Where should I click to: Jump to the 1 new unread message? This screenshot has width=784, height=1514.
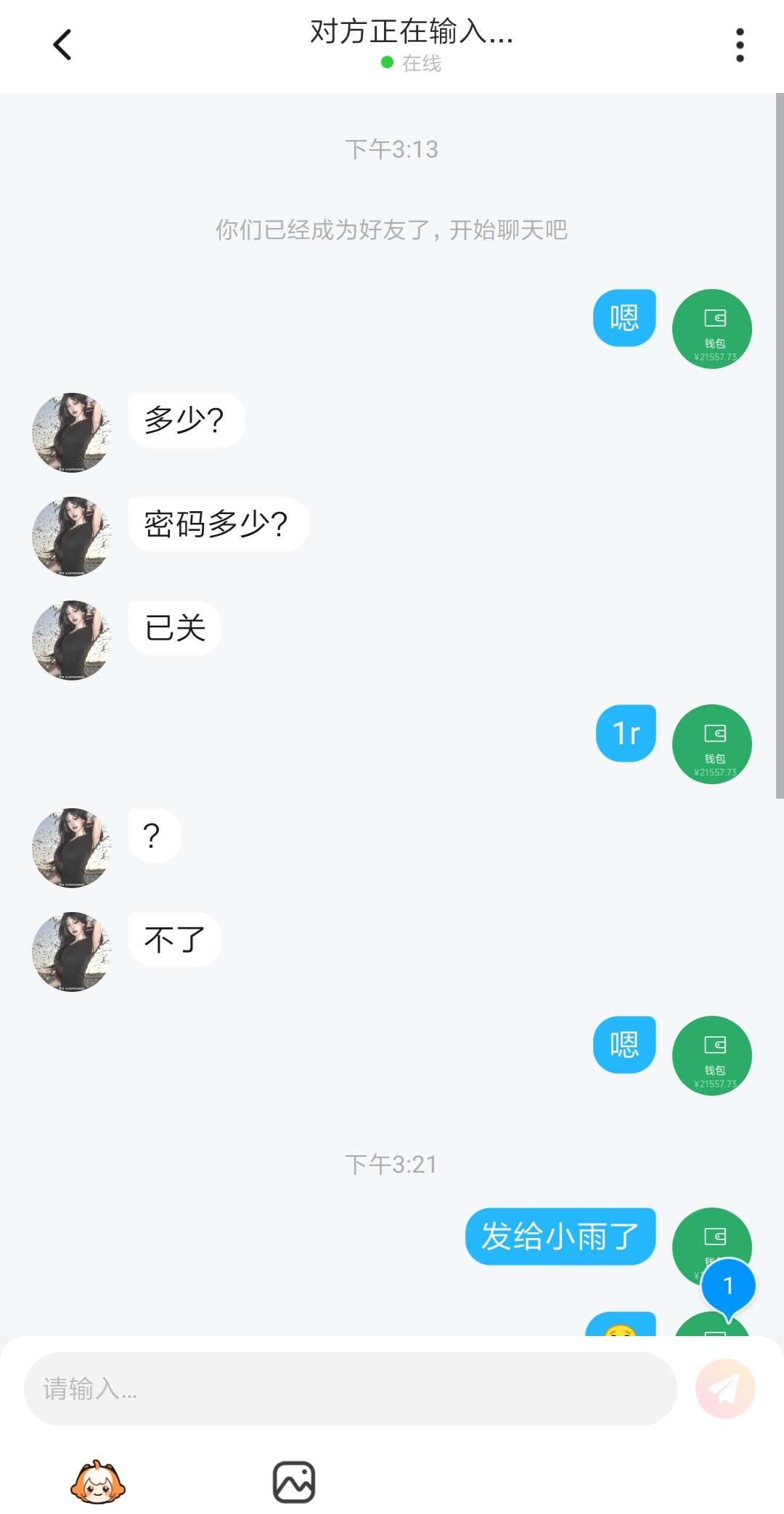[x=728, y=1286]
